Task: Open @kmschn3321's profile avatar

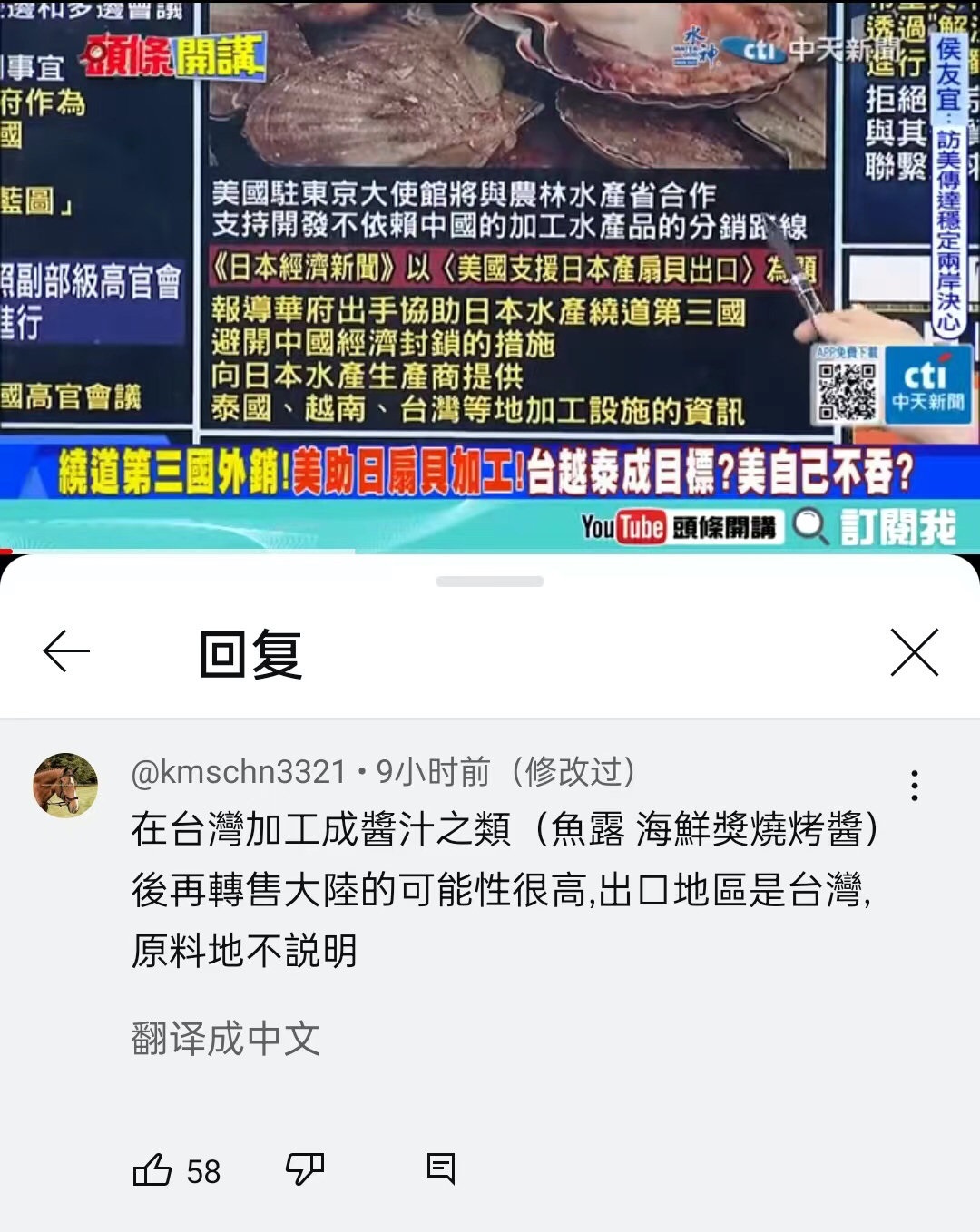Action: pos(65,786)
